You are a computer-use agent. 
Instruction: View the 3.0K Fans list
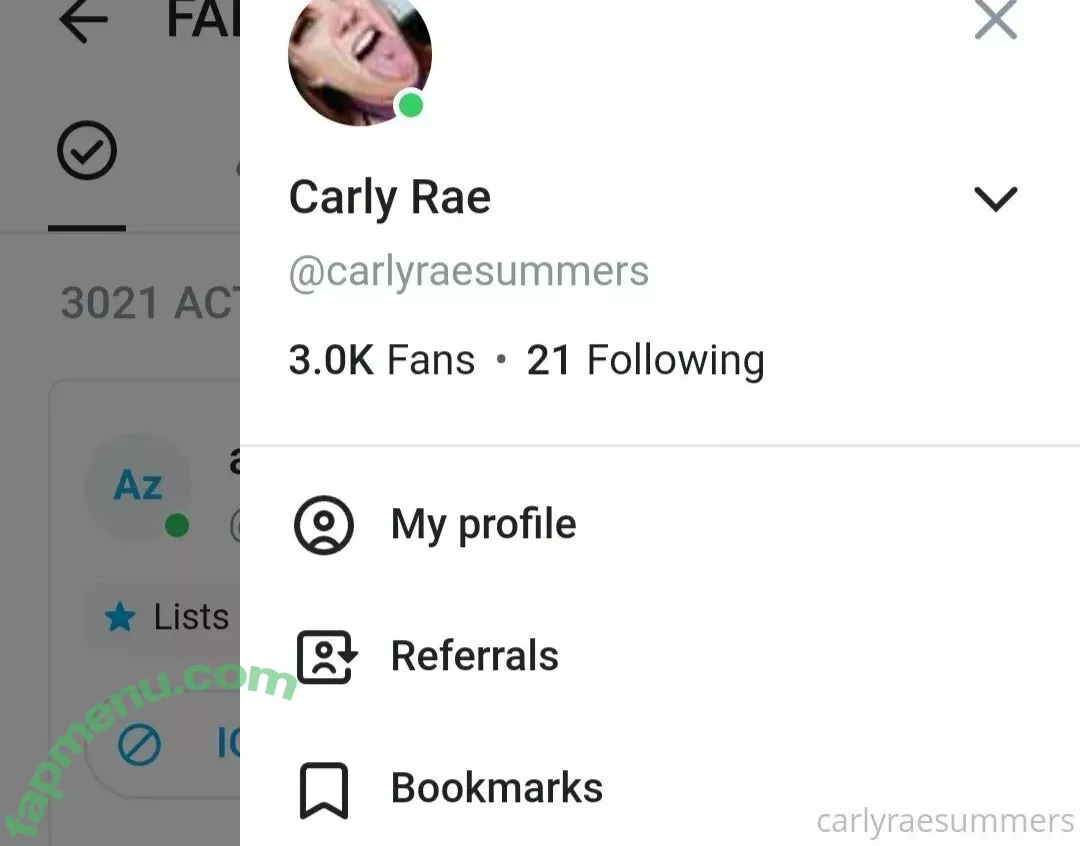click(381, 360)
